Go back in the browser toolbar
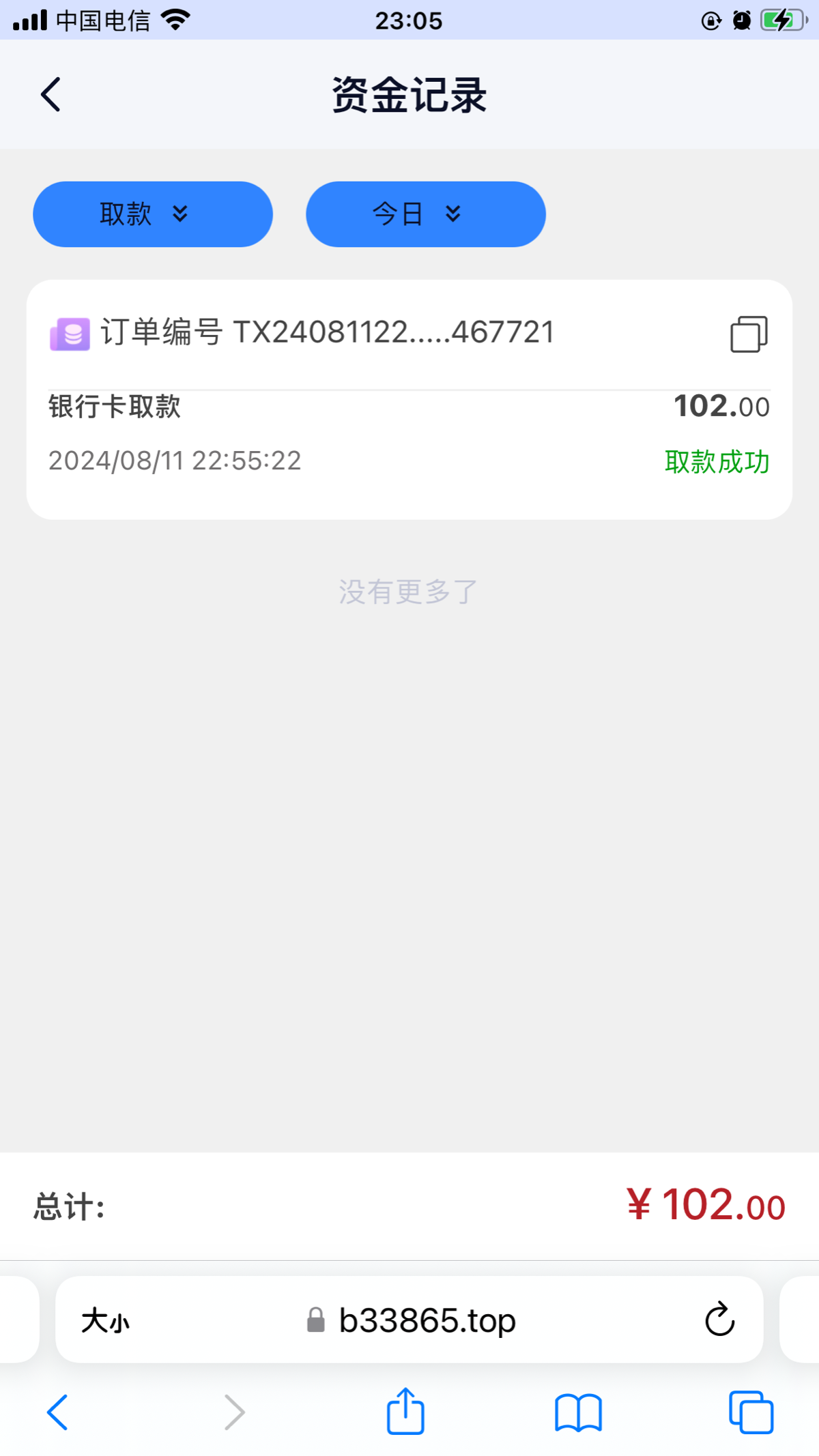 click(58, 1412)
